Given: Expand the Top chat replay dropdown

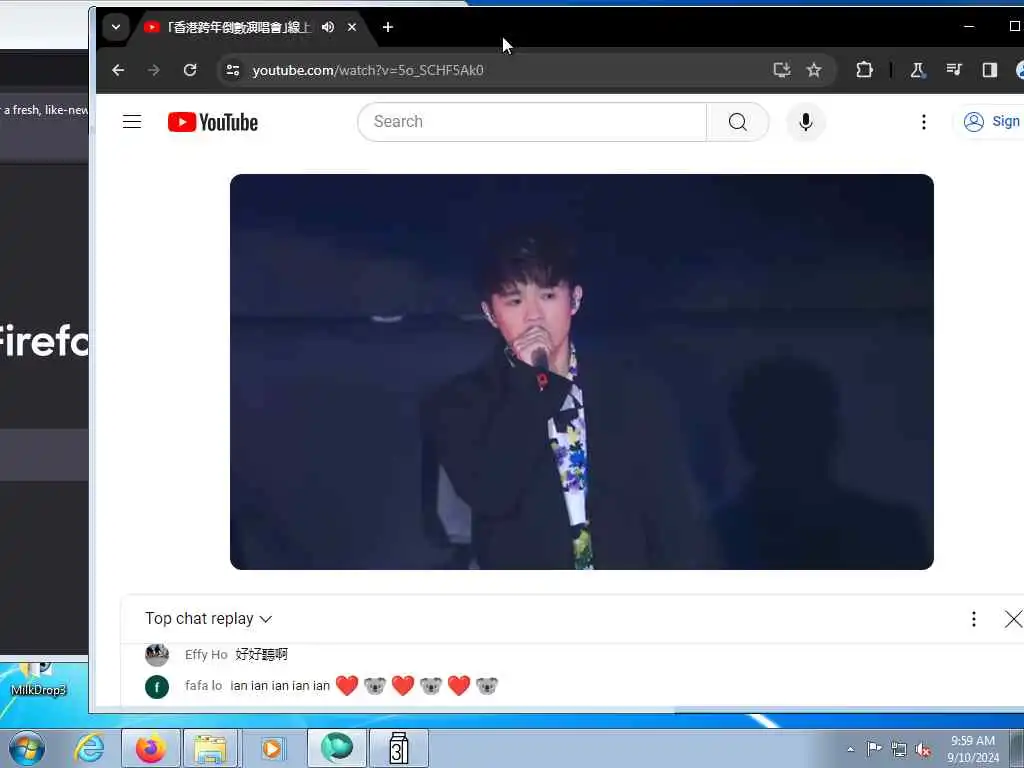Looking at the screenshot, I should 209,619.
